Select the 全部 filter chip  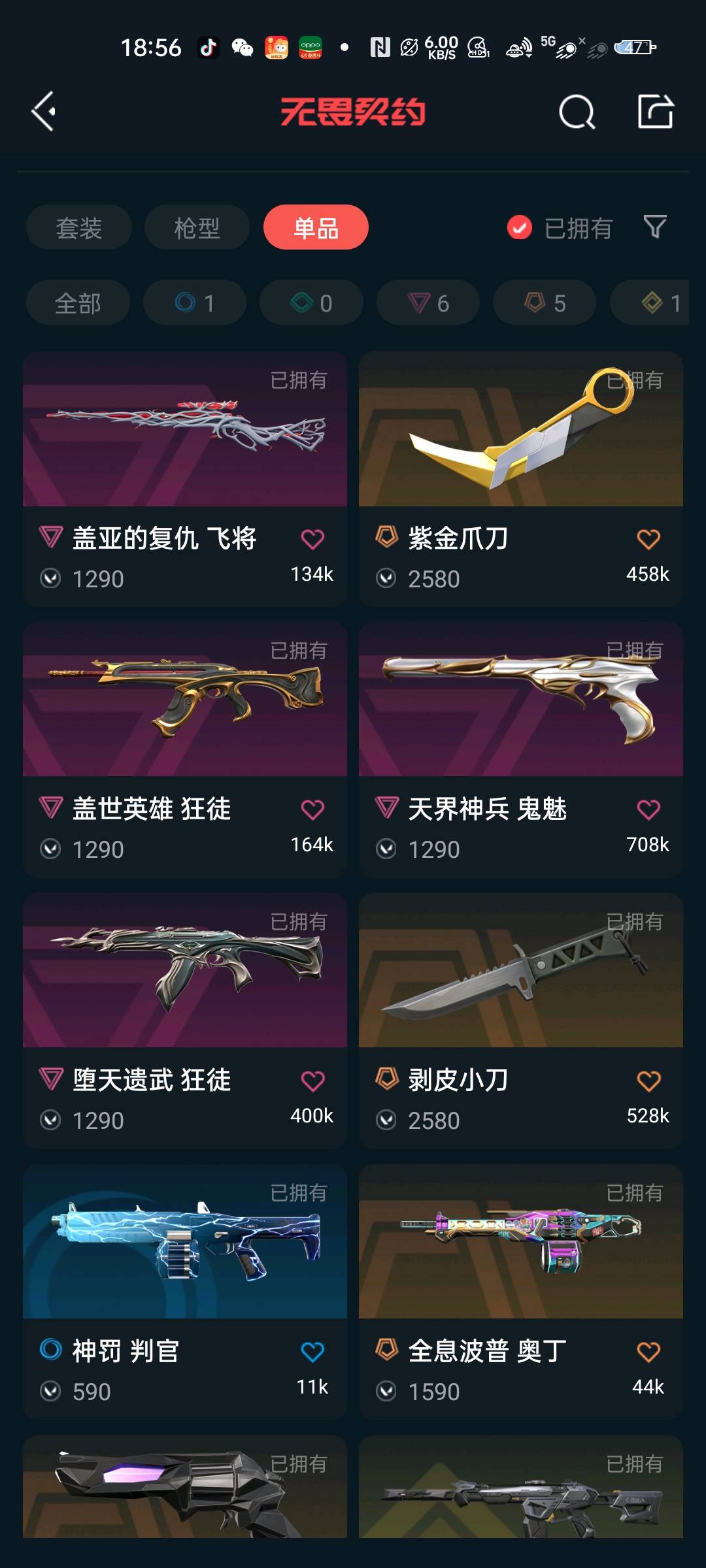(x=78, y=302)
